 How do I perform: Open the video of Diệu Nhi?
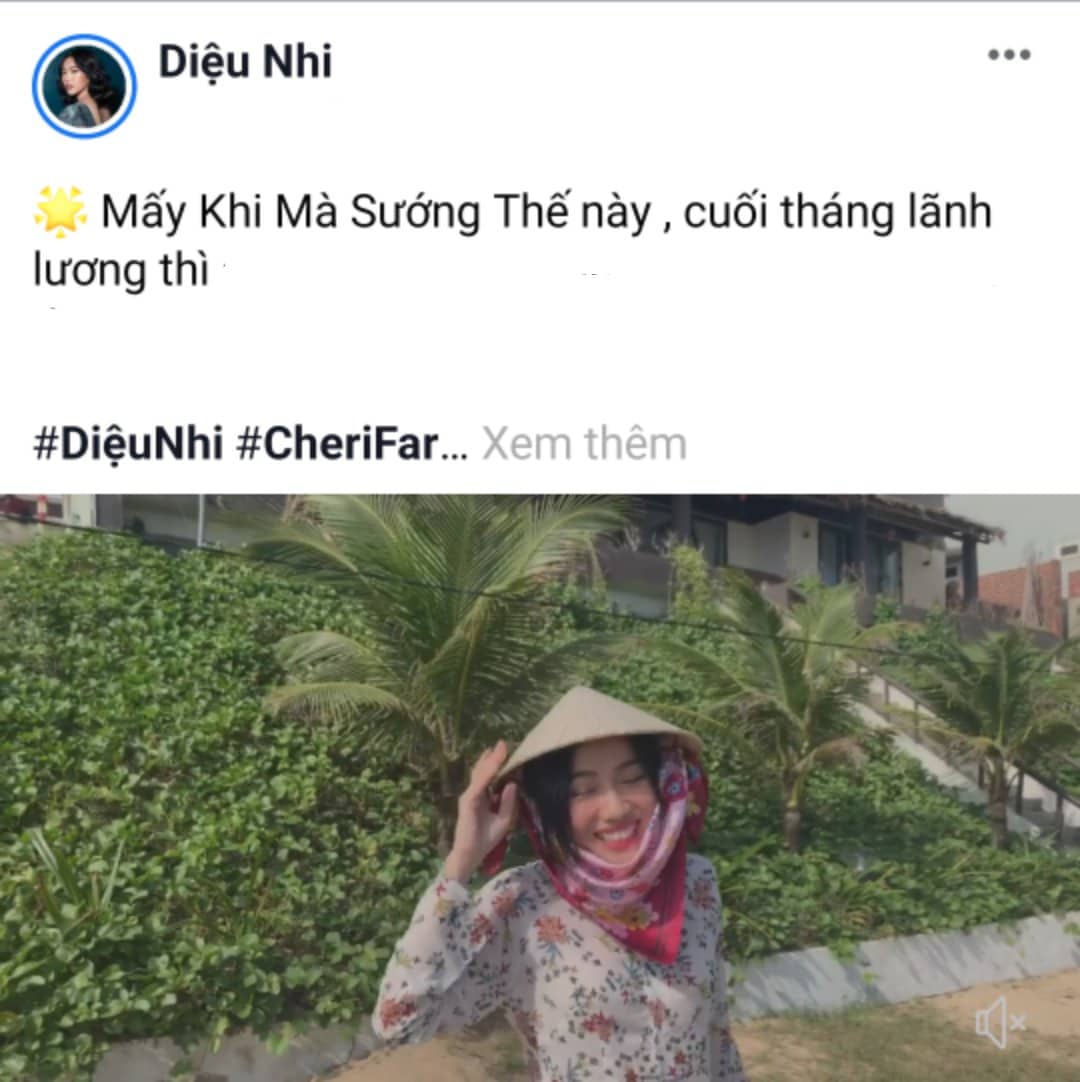point(540,780)
